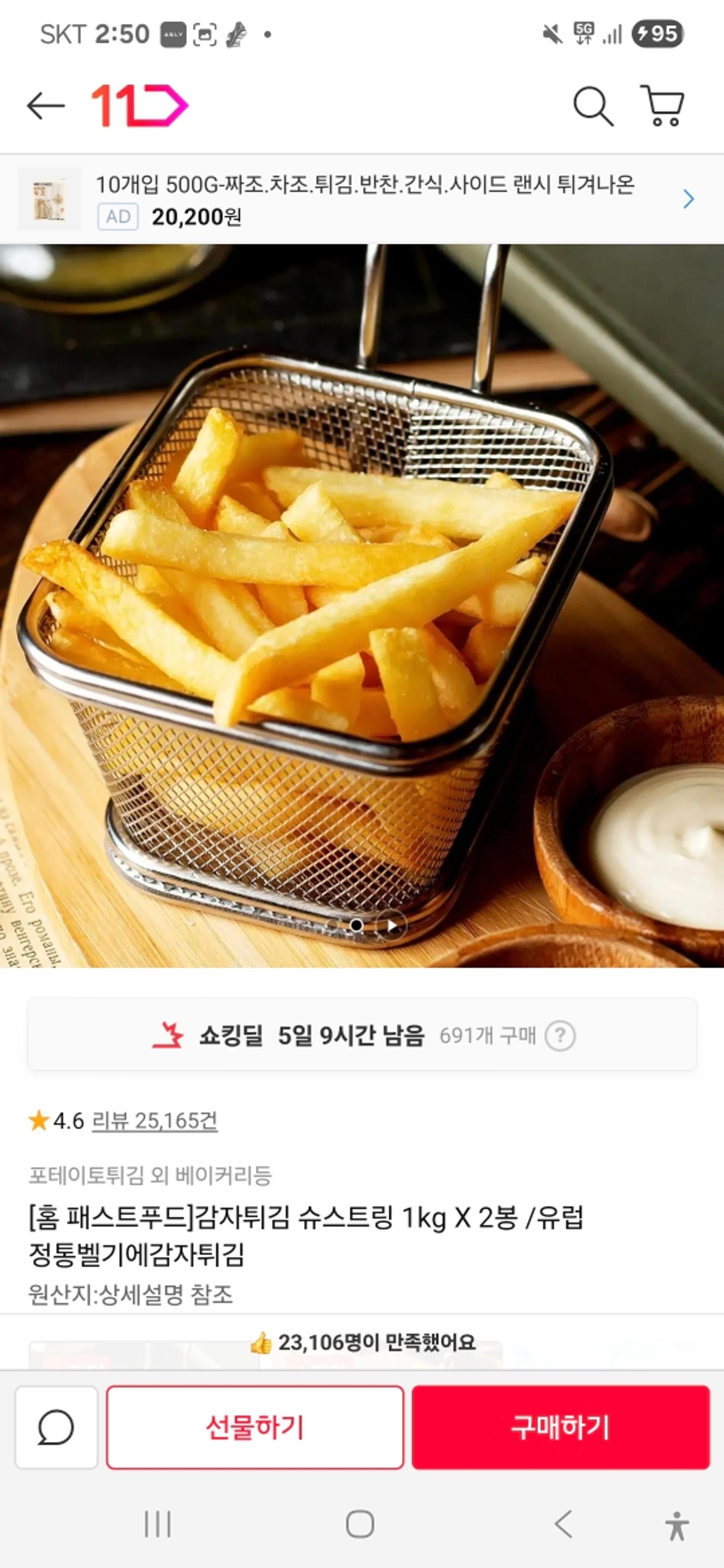Tap 구매하기 to buy now
Viewport: 724px width, 1568px height.
(x=560, y=1427)
